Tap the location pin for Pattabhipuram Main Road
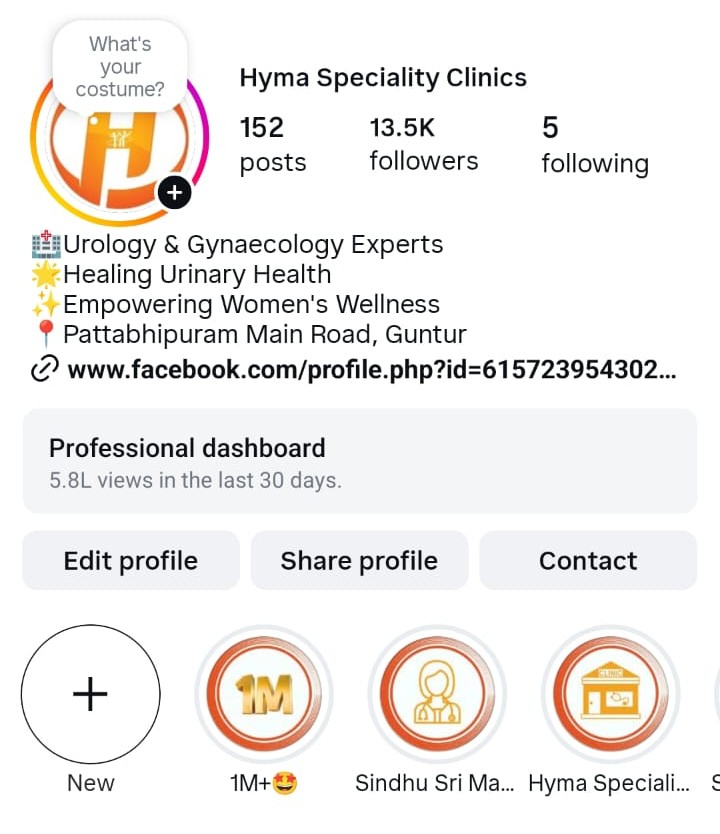 44,334
